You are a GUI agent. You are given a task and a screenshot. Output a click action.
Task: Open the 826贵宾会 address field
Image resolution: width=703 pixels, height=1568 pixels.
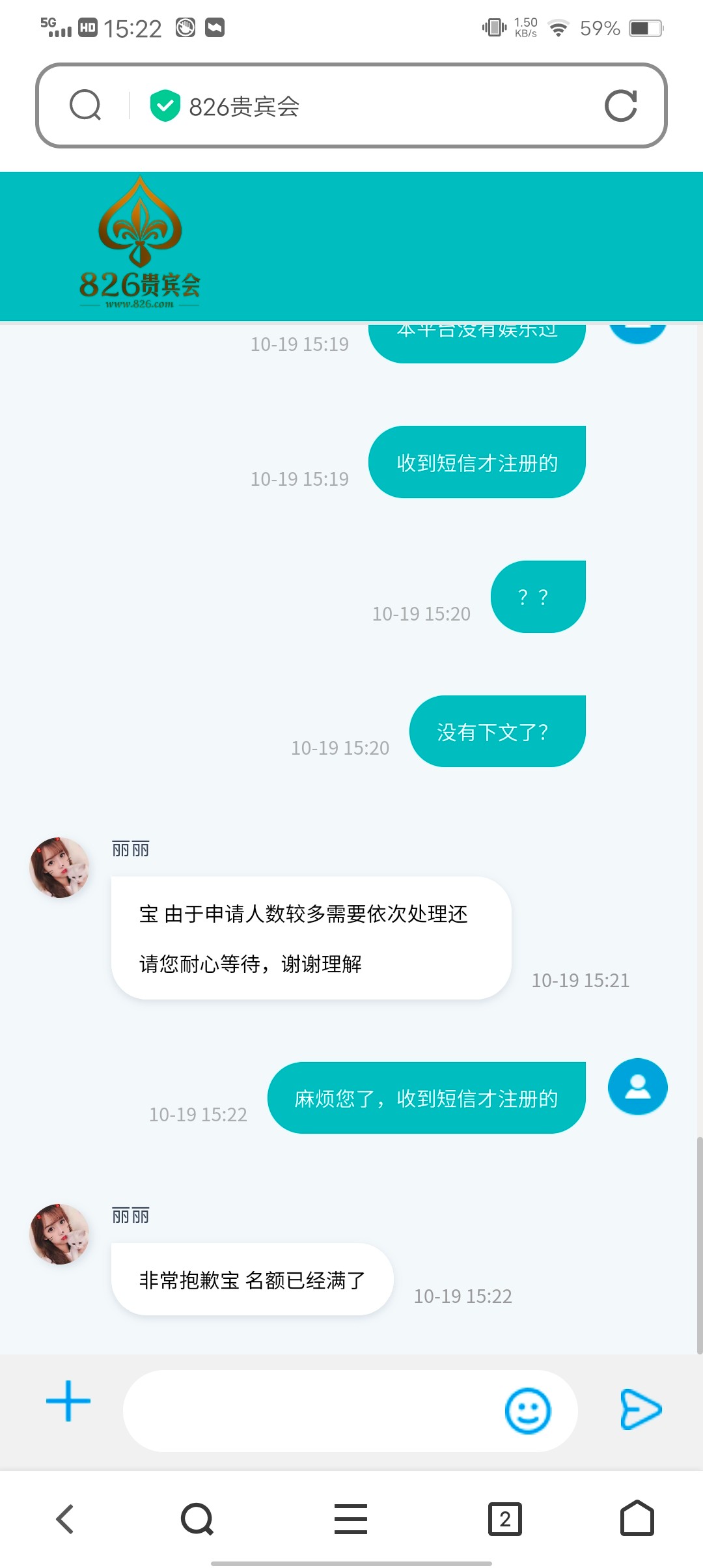coord(365,106)
